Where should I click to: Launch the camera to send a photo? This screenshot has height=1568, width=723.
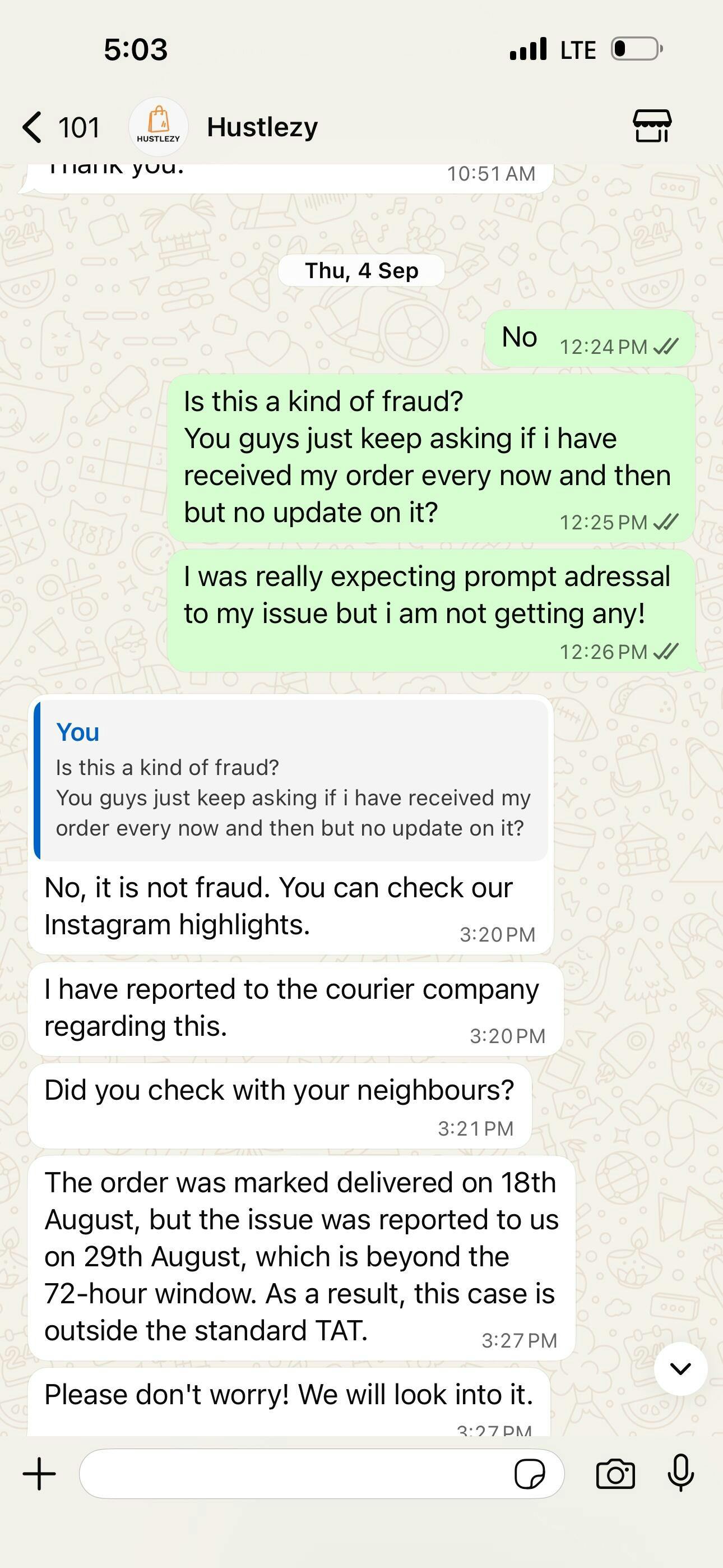tap(615, 1474)
